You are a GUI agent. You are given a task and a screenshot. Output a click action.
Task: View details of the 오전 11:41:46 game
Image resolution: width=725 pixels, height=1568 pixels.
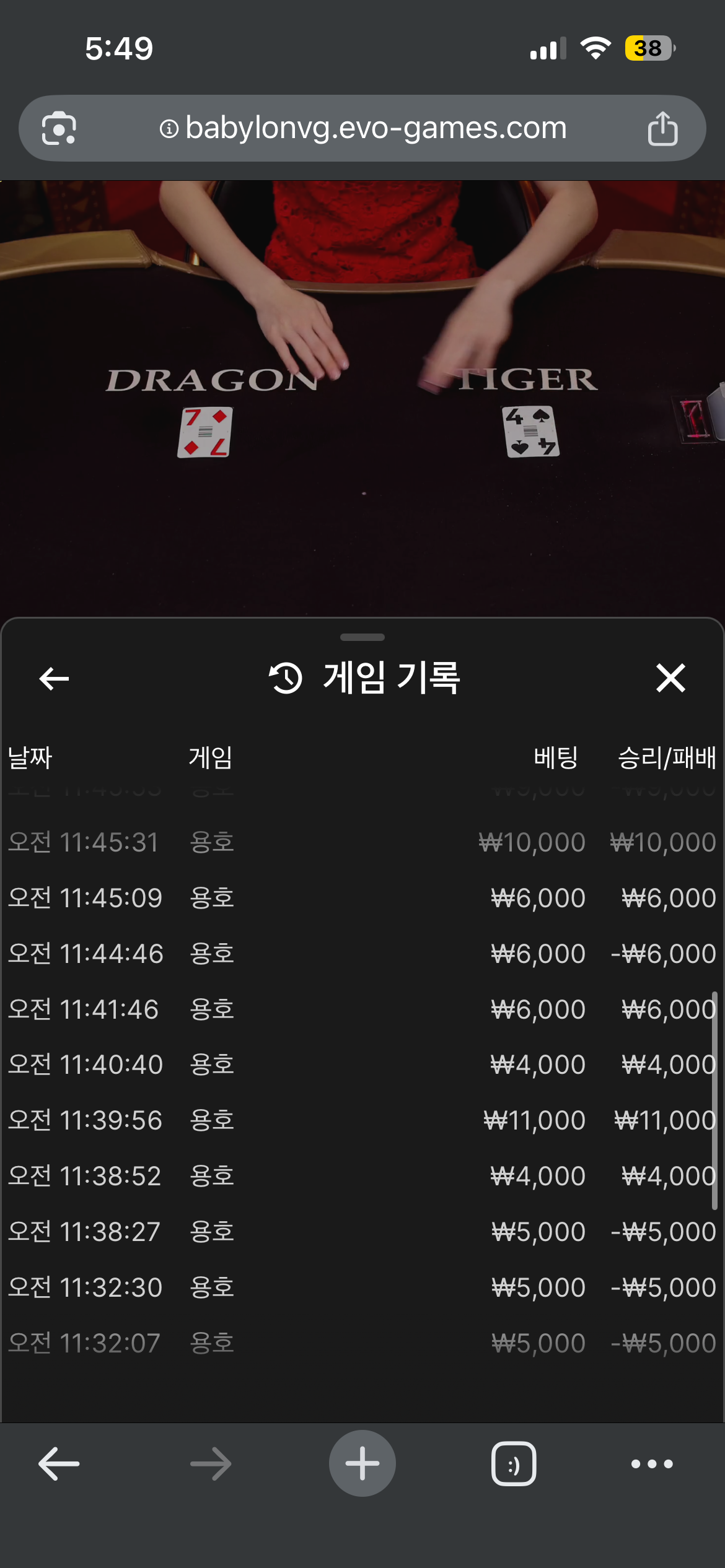362,1009
